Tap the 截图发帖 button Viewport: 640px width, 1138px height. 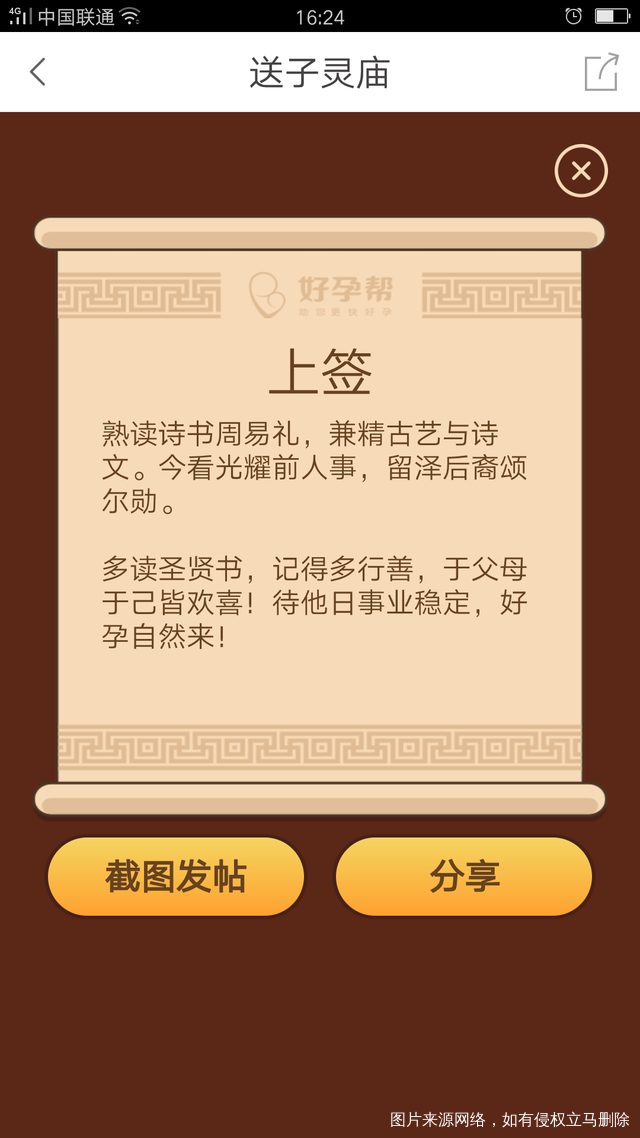click(176, 876)
